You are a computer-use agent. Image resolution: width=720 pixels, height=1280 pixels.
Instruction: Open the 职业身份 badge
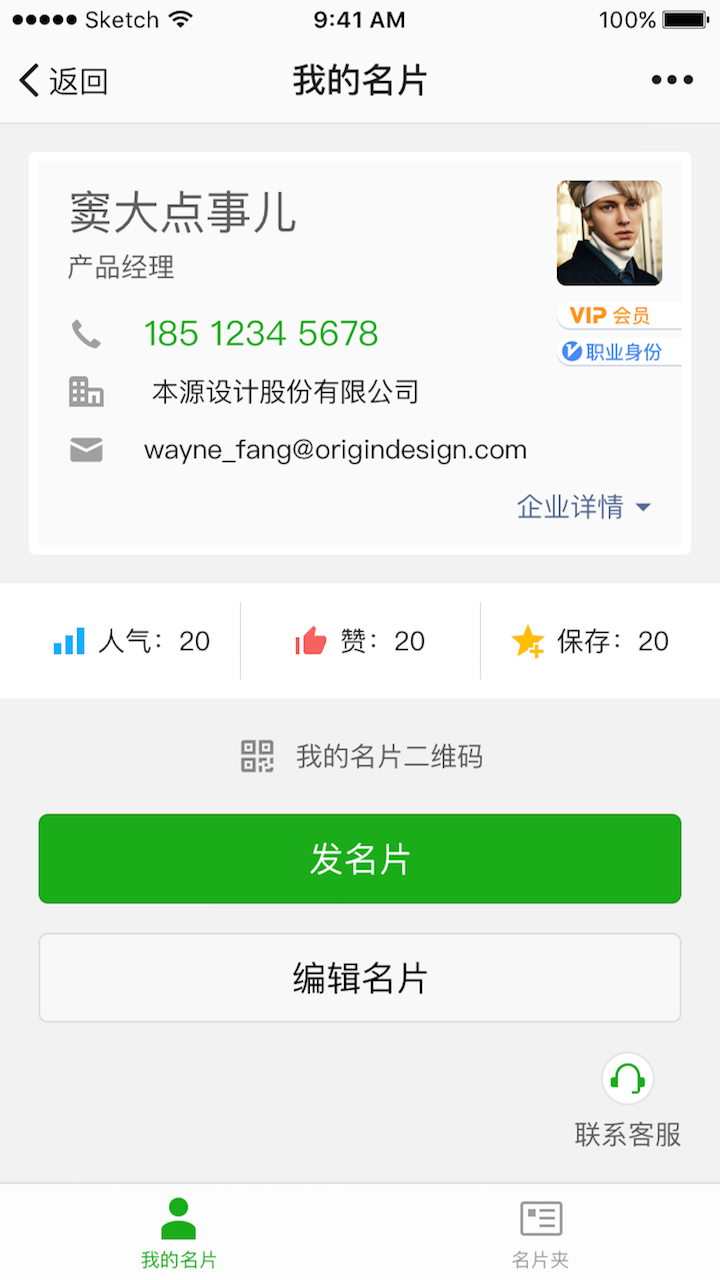[619, 352]
